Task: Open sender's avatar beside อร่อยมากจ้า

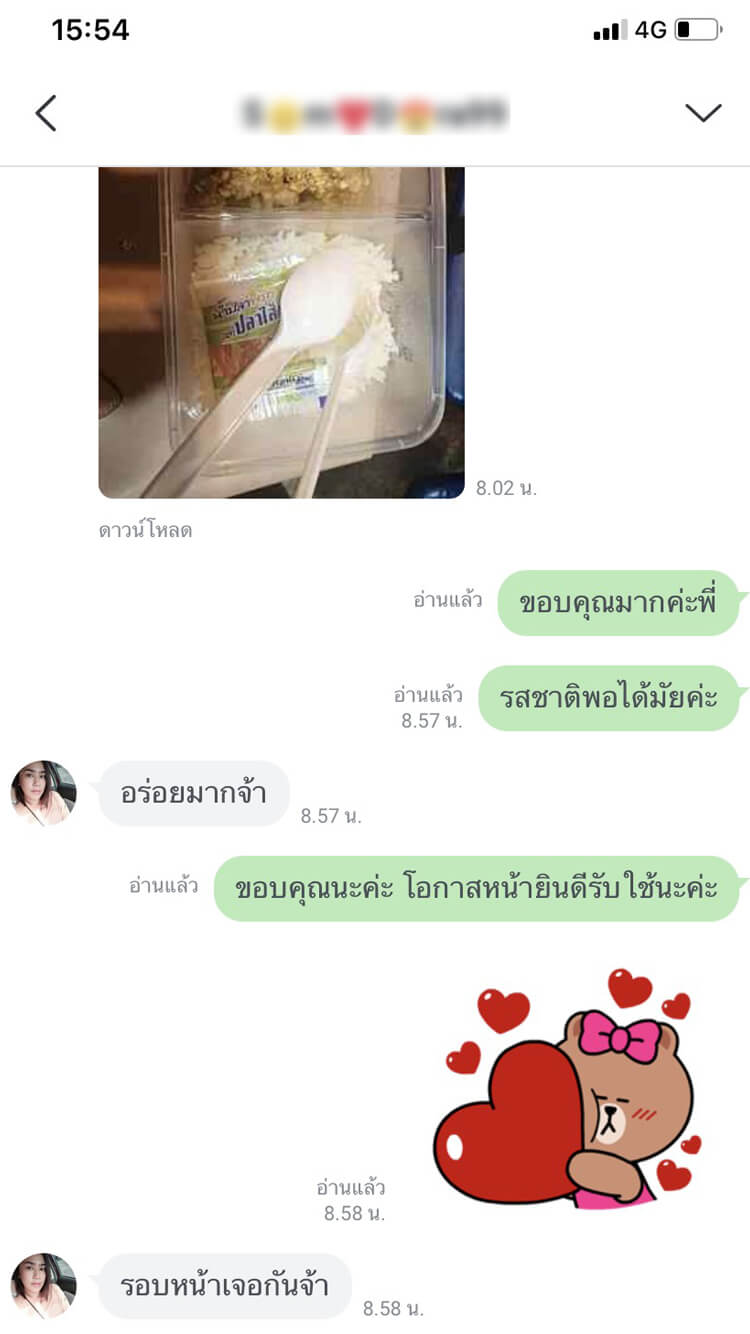Action: point(44,793)
